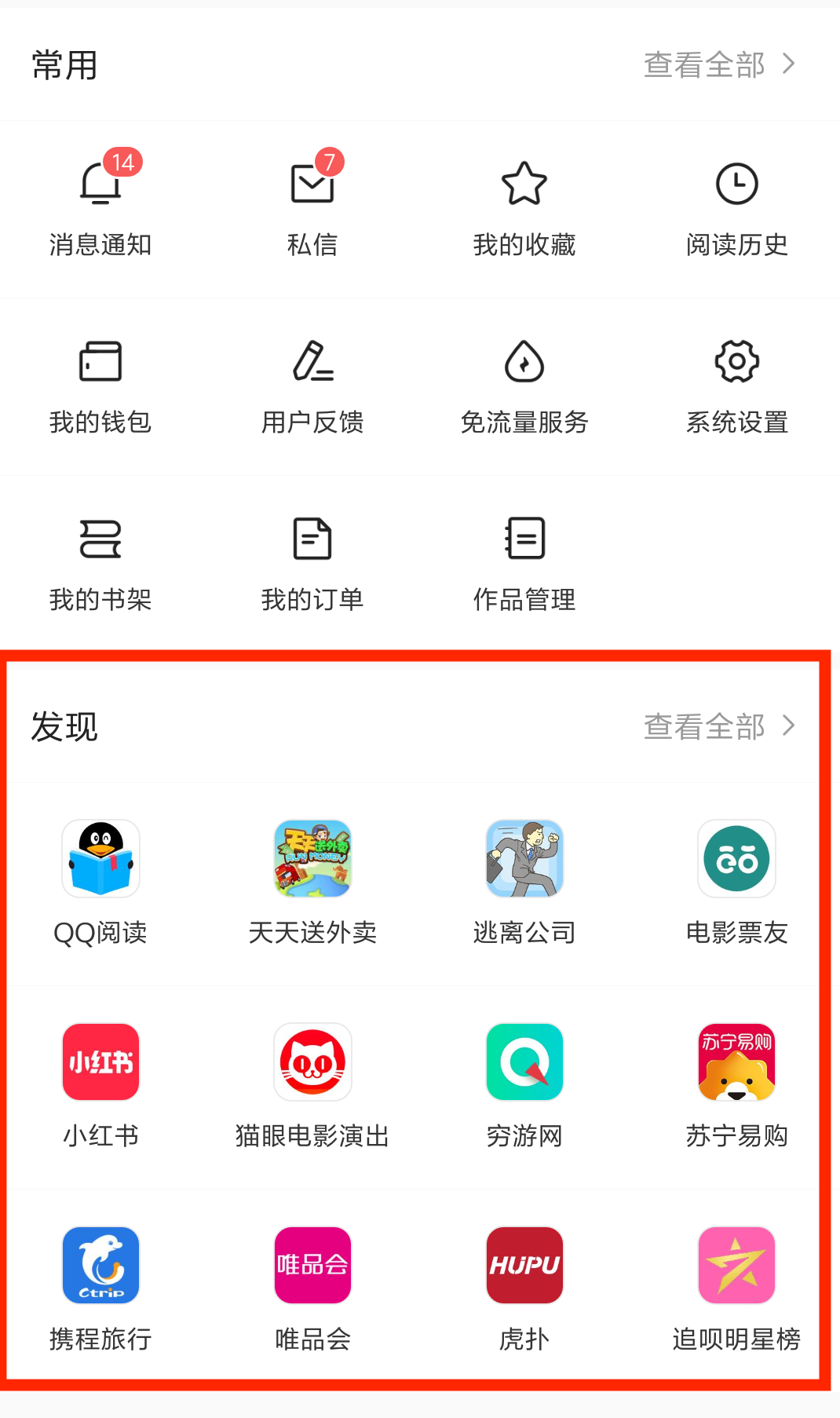Go to 我的书架 bookshelf
Screen dimensions: 840x1418
[x=100, y=562]
